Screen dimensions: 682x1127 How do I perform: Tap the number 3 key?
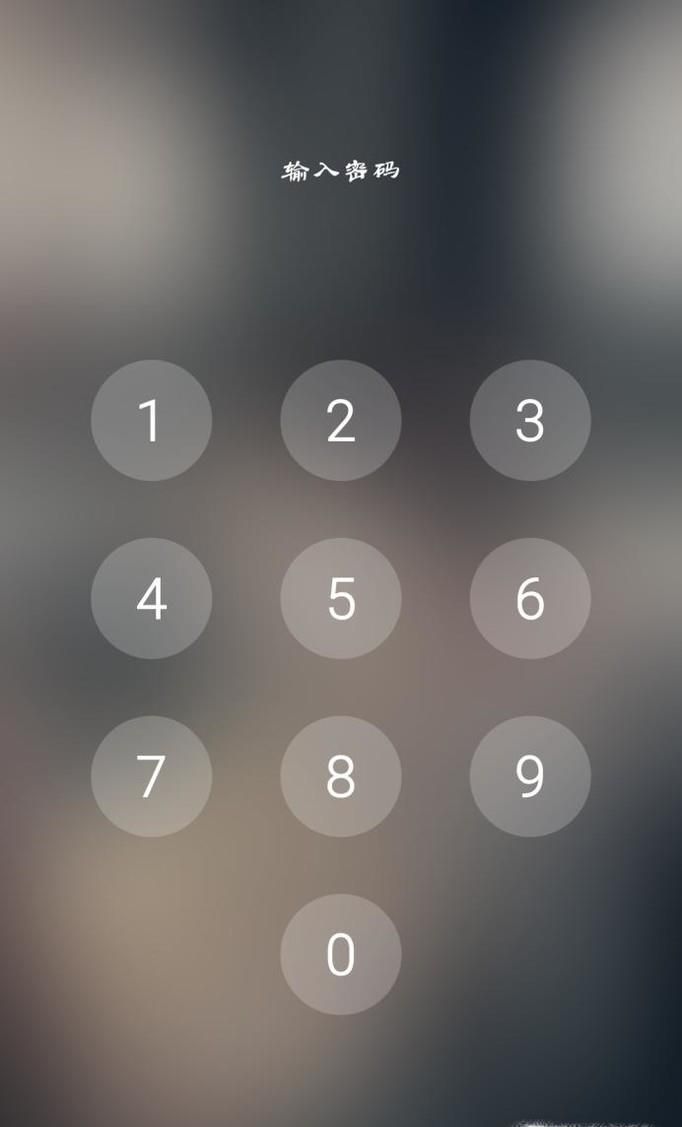[x=530, y=420]
